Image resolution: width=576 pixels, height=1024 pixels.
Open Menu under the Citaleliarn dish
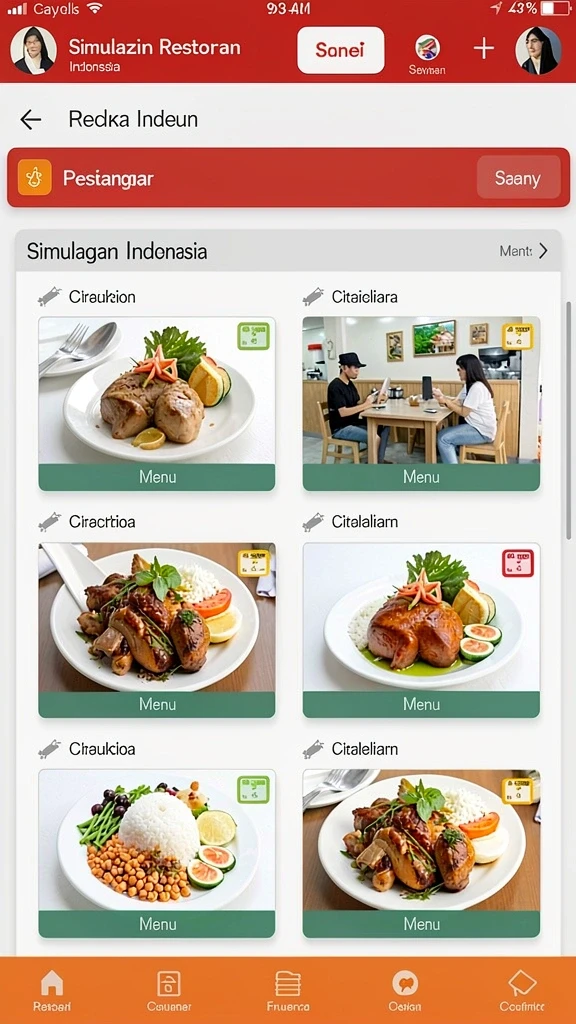click(x=421, y=924)
